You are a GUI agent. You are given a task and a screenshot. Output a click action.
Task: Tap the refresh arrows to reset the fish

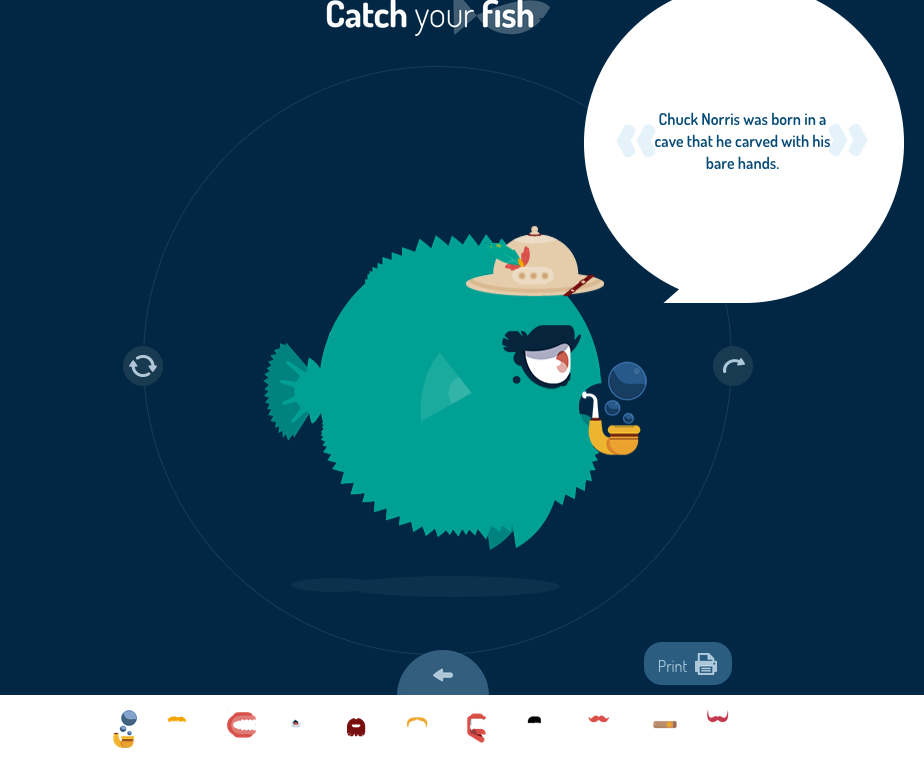point(143,366)
